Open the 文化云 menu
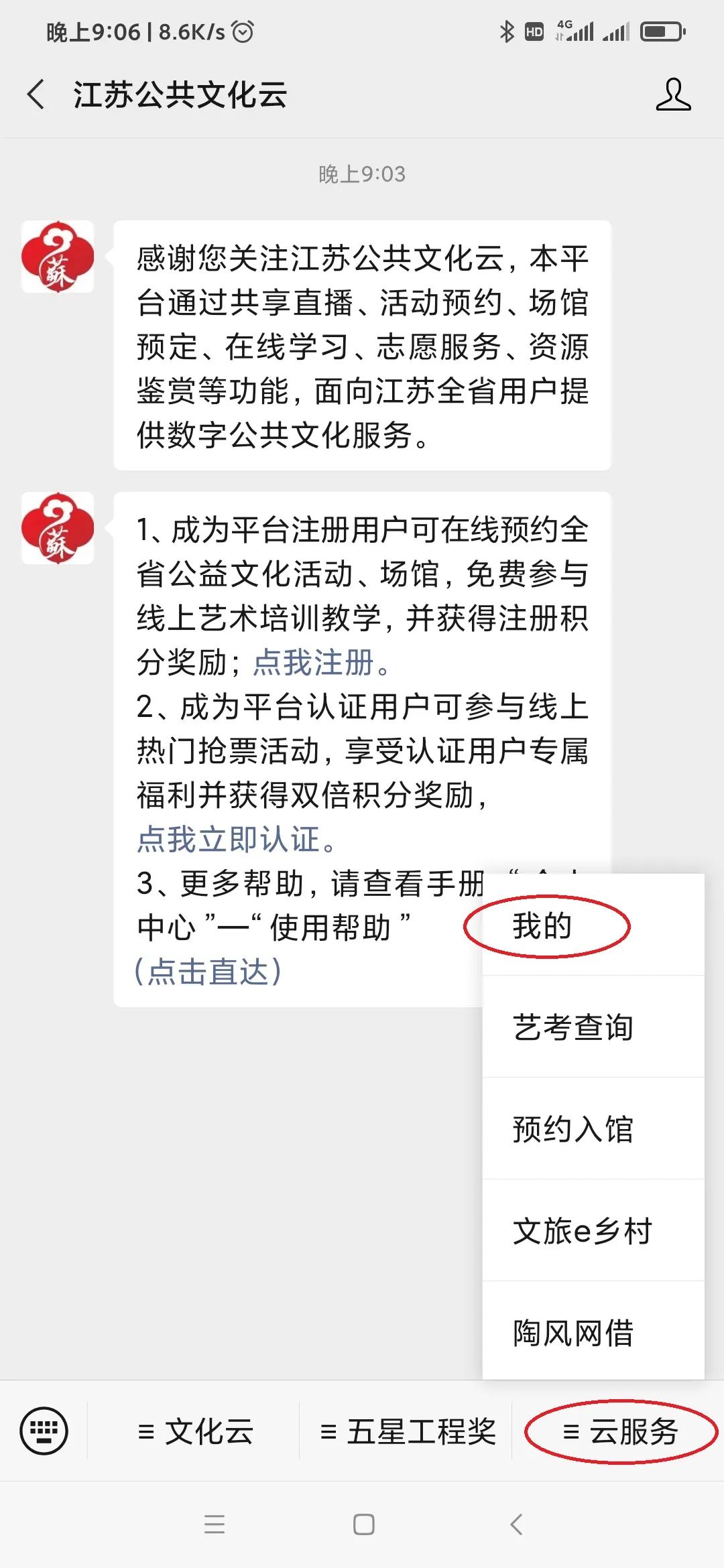Image resolution: width=724 pixels, height=1568 pixels. click(x=194, y=1432)
